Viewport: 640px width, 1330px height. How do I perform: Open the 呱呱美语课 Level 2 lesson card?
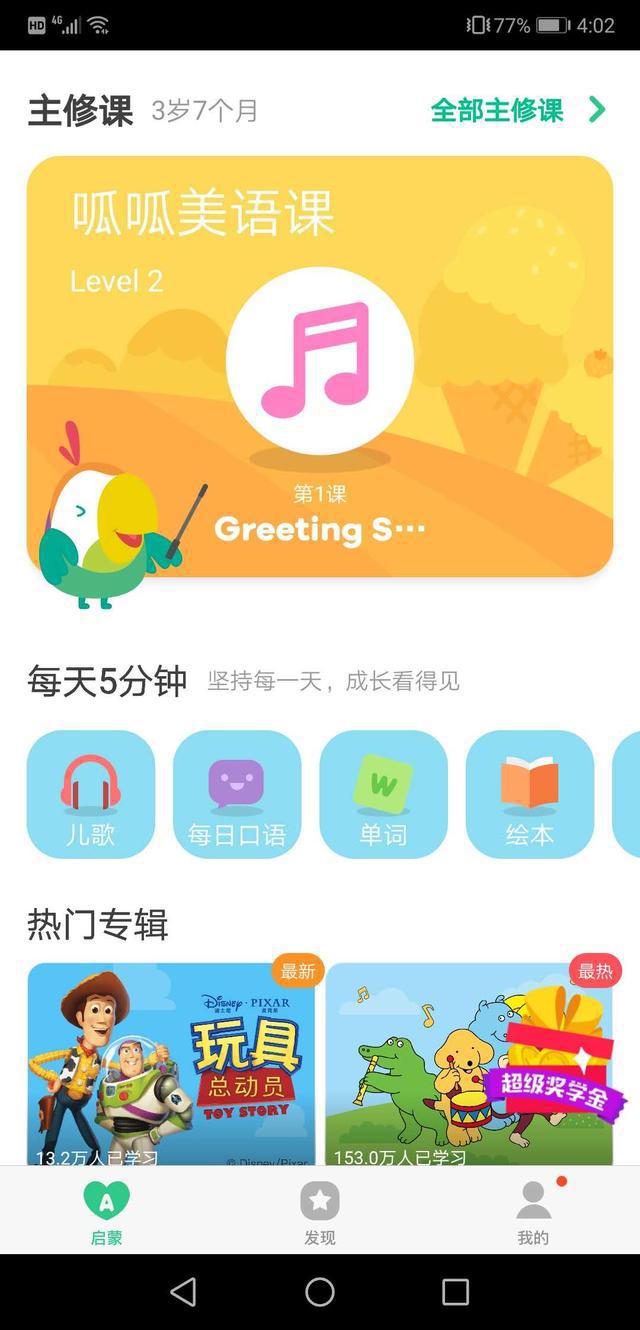coord(320,367)
